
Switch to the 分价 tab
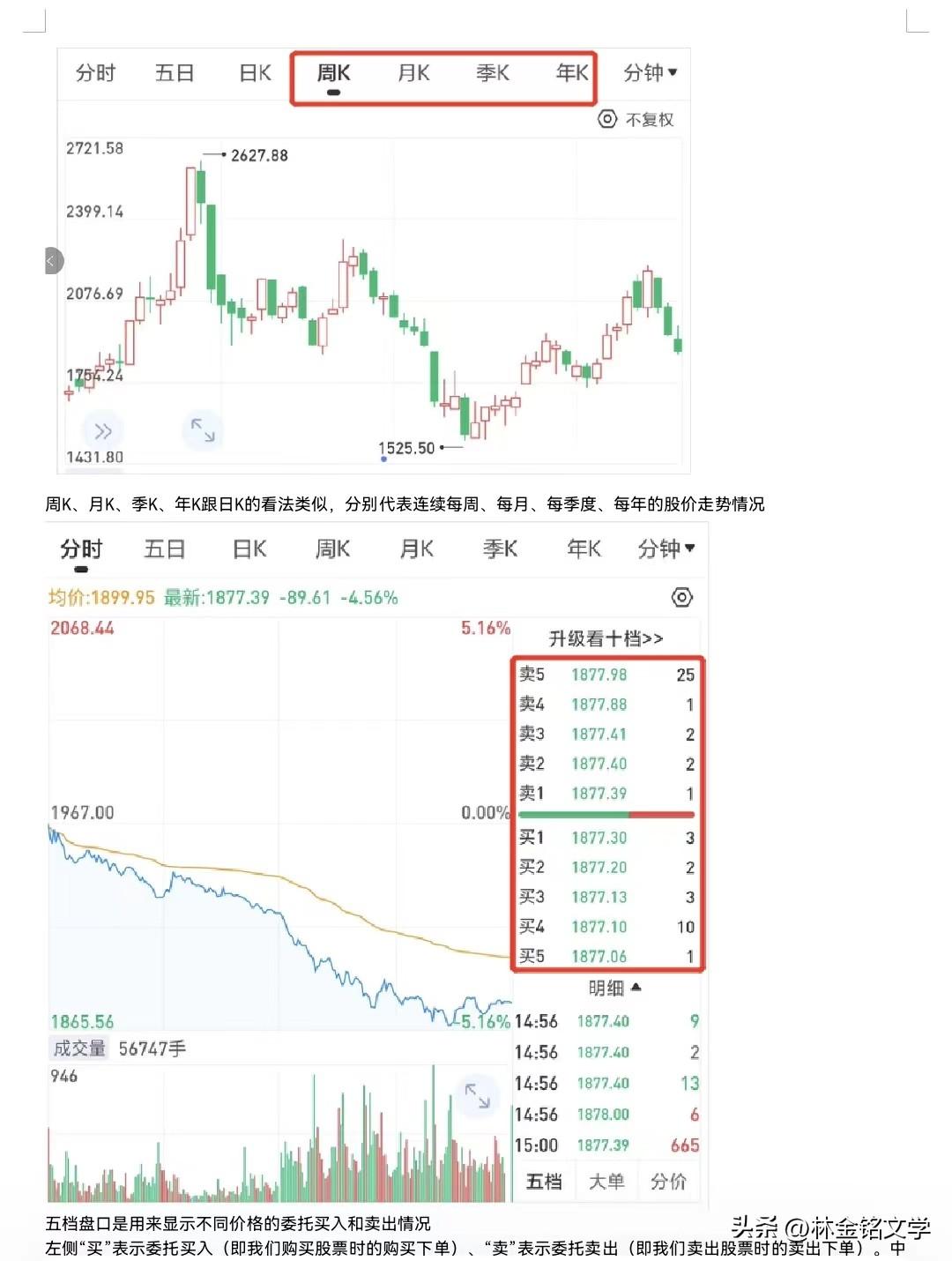(x=669, y=1182)
